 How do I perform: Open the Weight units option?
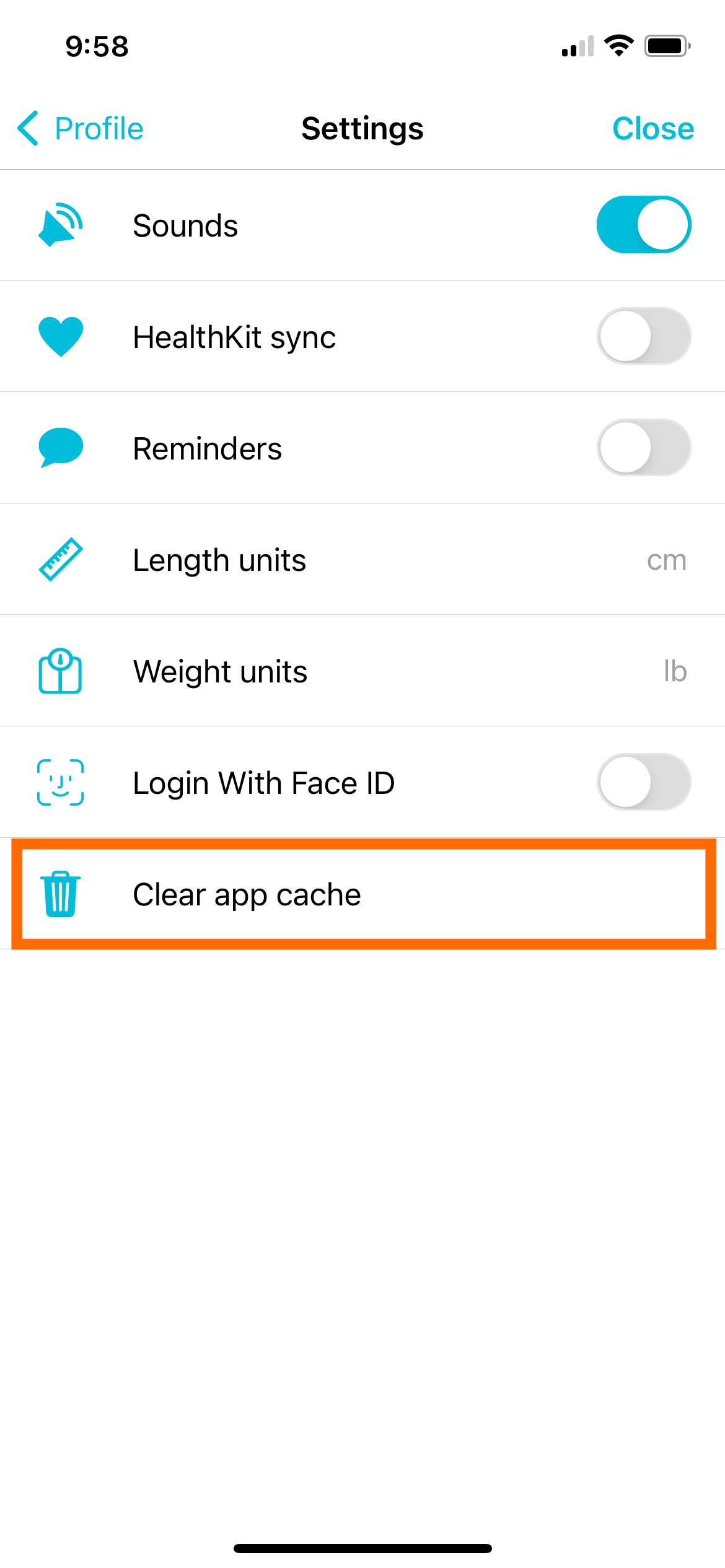click(x=362, y=671)
